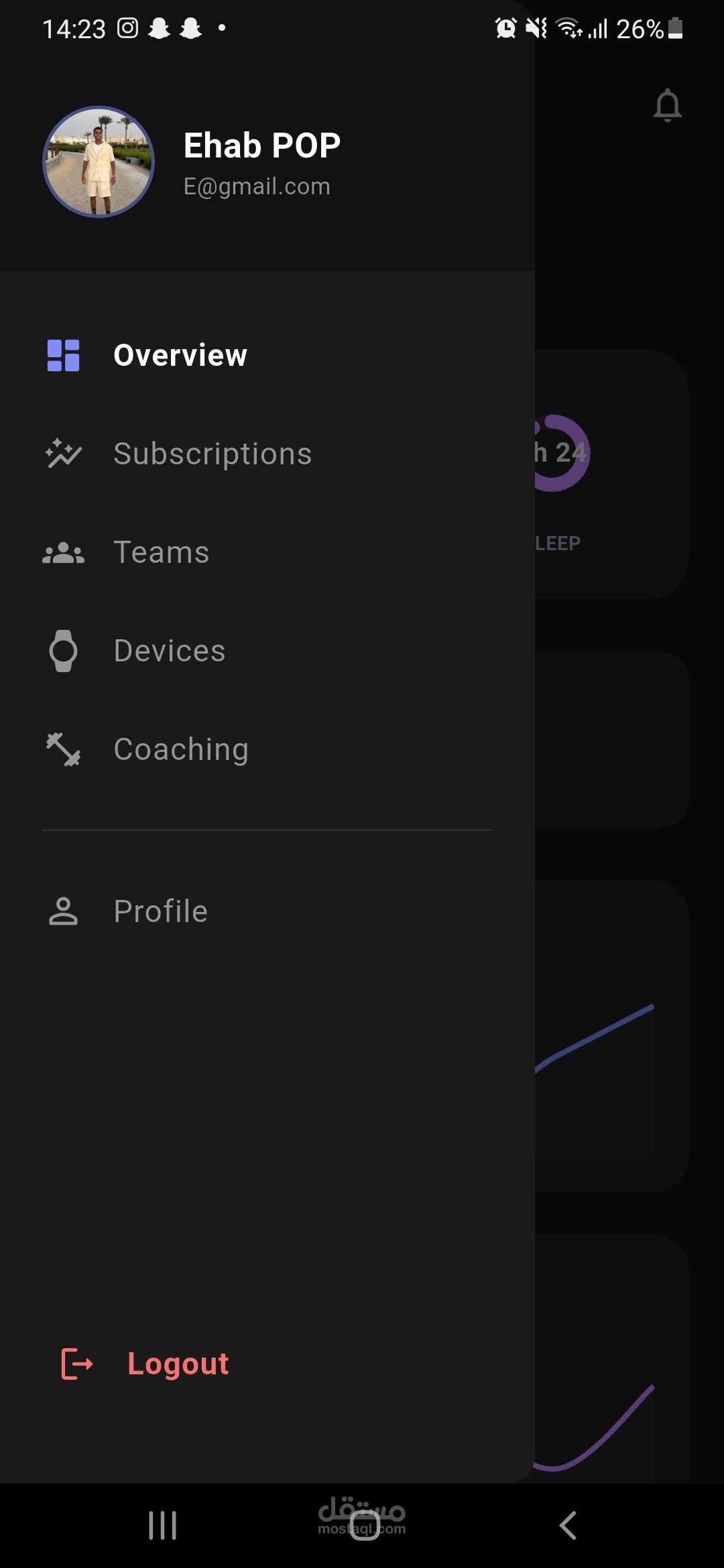Go to Teams

pyautogui.click(x=161, y=552)
